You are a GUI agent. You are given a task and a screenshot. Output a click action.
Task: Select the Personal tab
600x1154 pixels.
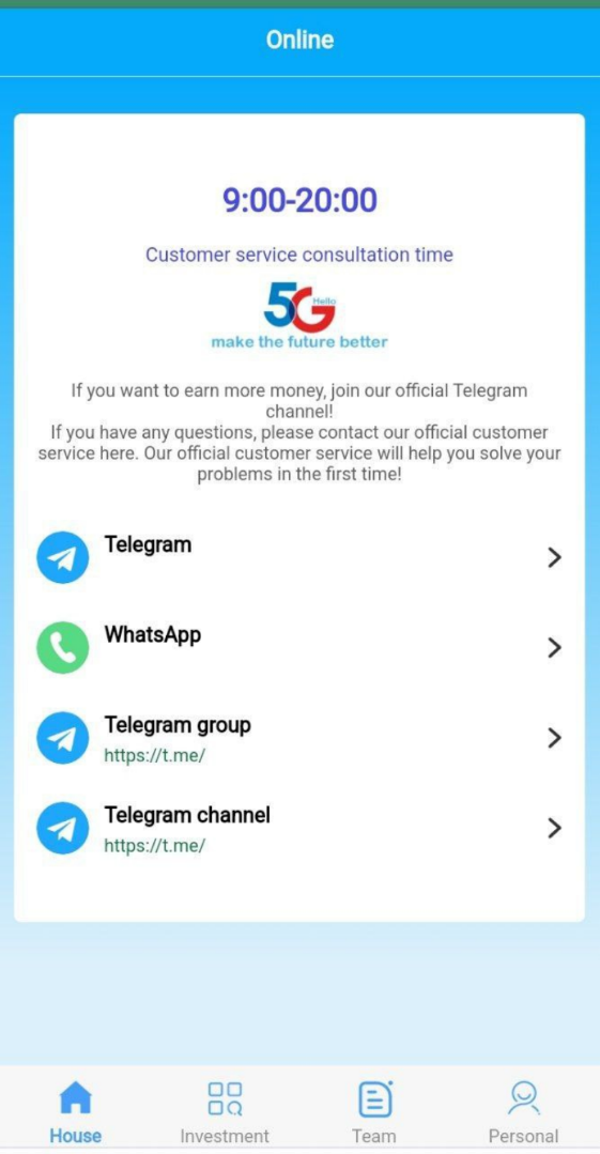523,1112
